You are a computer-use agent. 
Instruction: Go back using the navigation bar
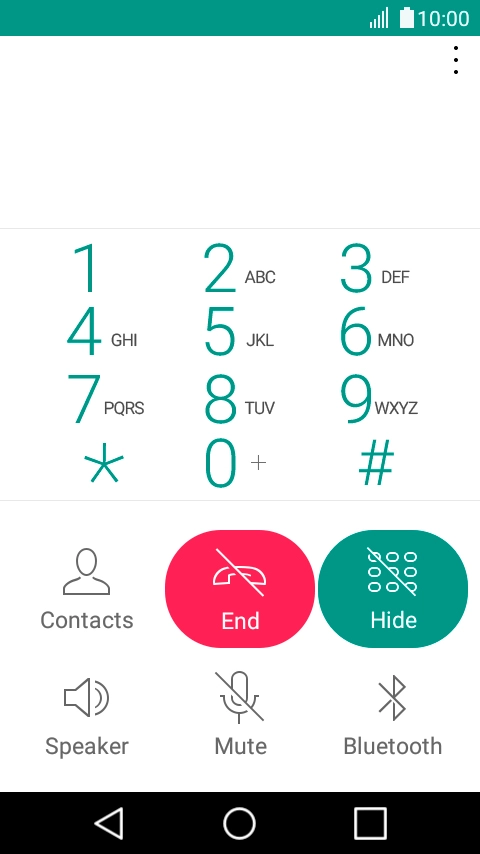(109, 823)
